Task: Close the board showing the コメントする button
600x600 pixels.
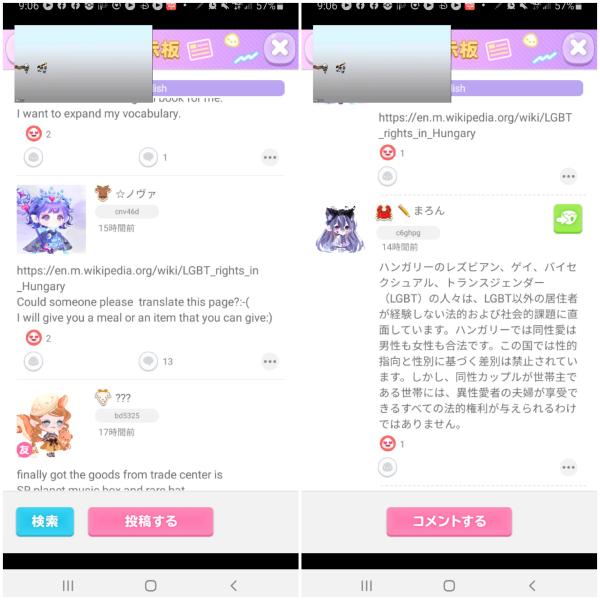Action: 577,48
